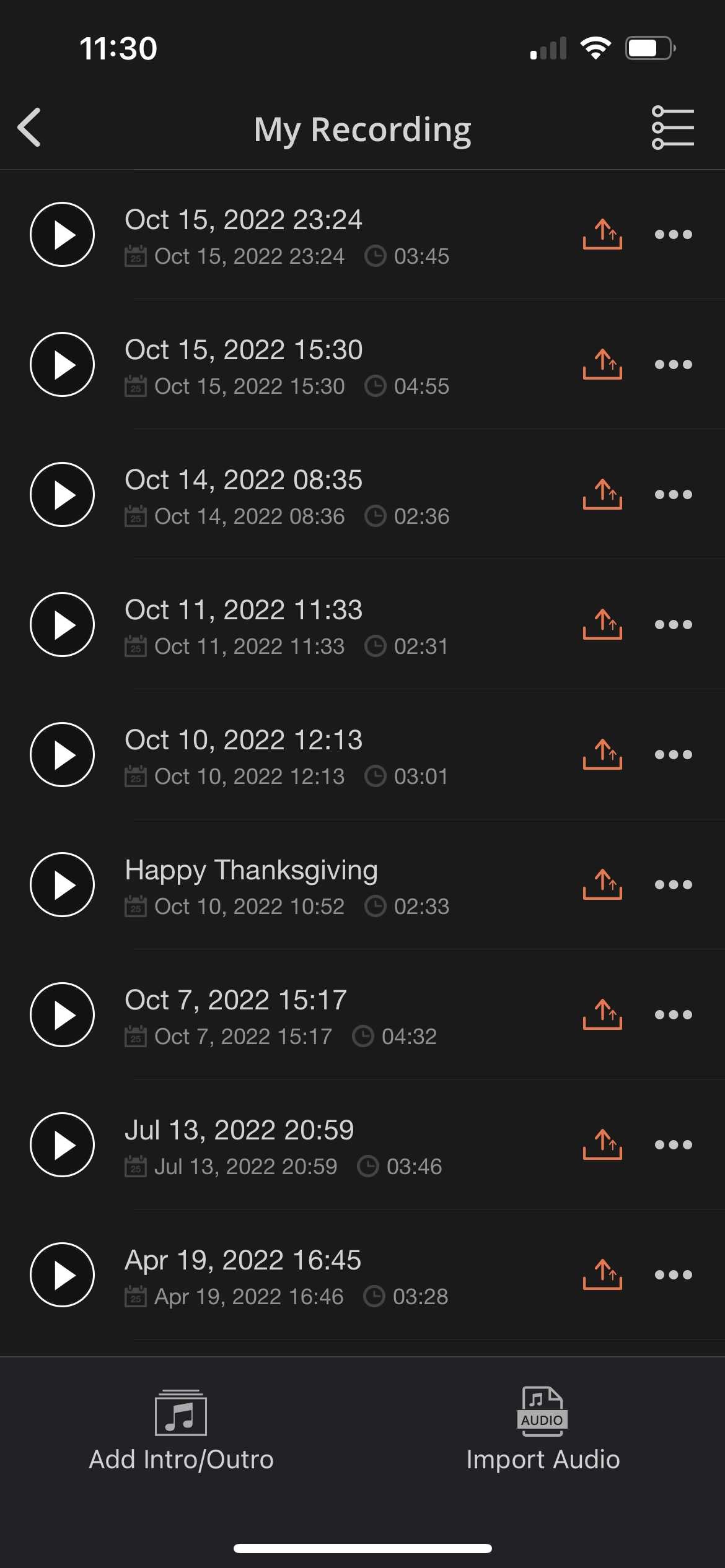Share the Oct 10, 2022 12:13 recording
The height and width of the screenshot is (1568, 725).
(x=602, y=754)
